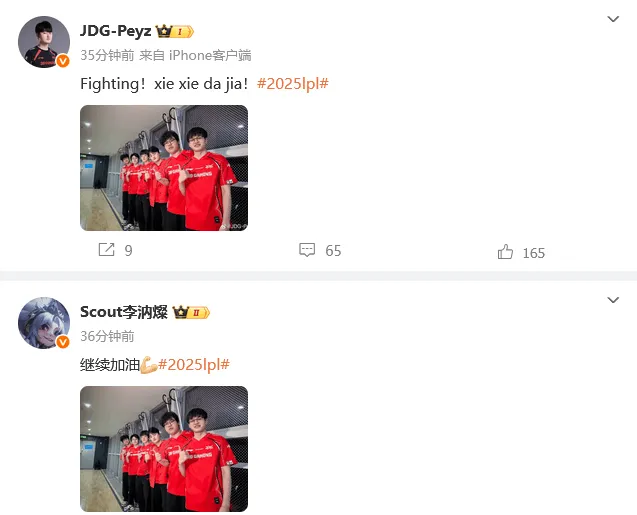Open JDG-Peyz's profile avatar

pos(44,42)
